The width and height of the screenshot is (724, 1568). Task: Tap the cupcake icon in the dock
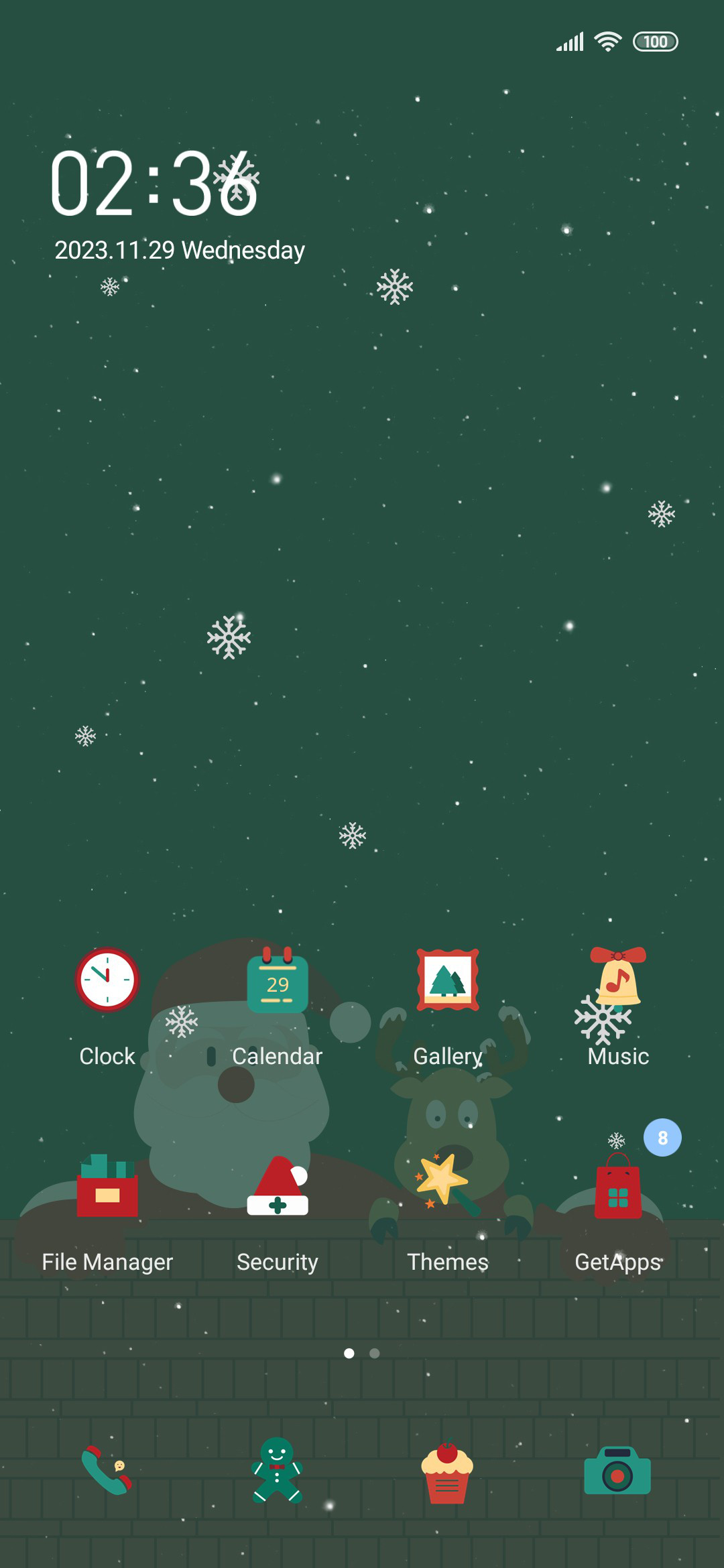pos(447,1472)
